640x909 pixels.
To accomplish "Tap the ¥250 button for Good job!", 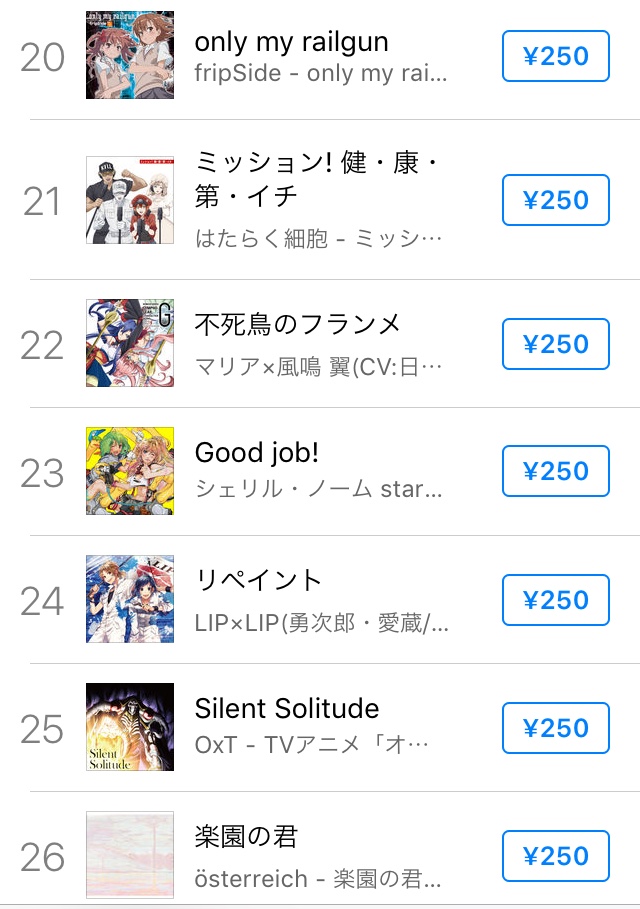I will coord(555,472).
